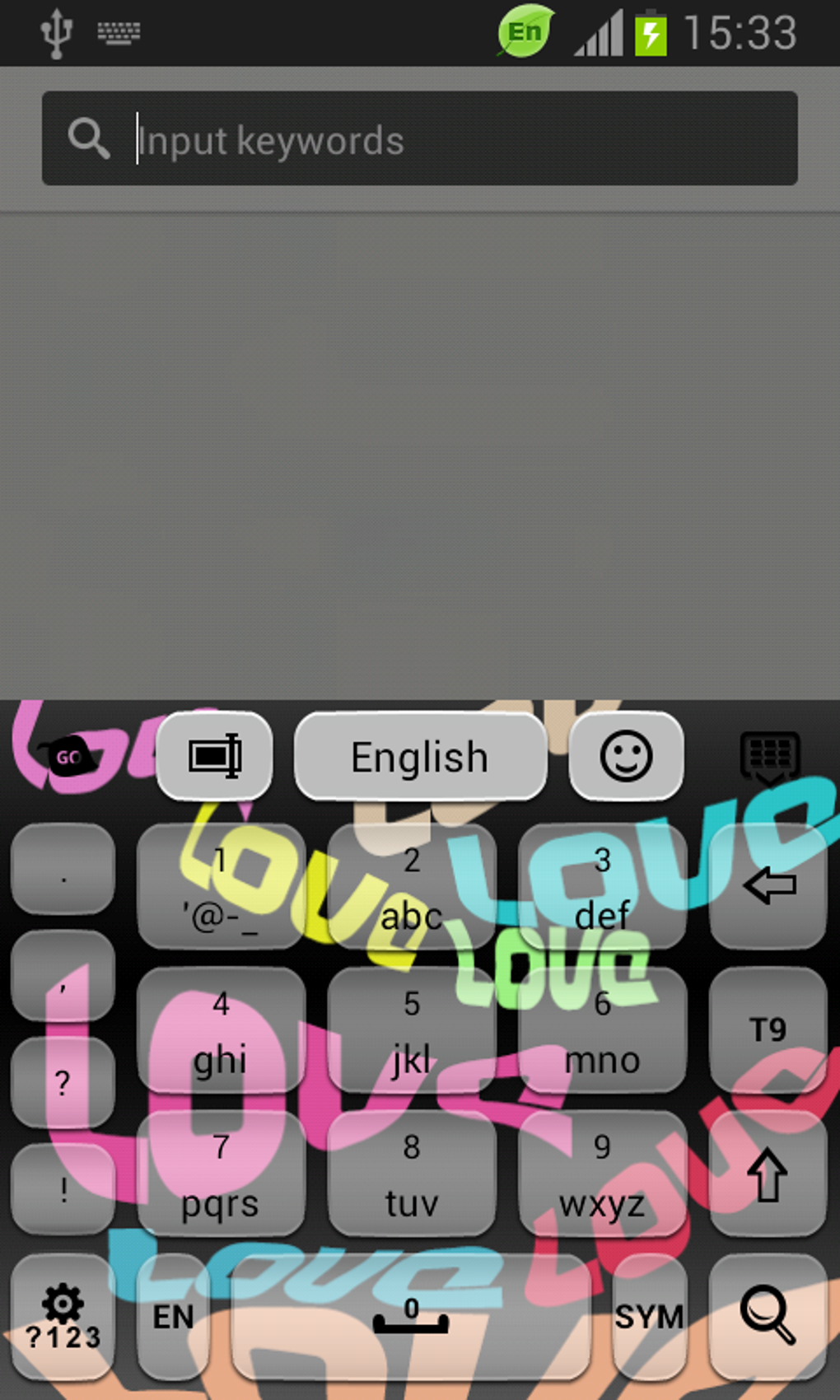
Task: Tap the space bar key
Action: point(411,1316)
